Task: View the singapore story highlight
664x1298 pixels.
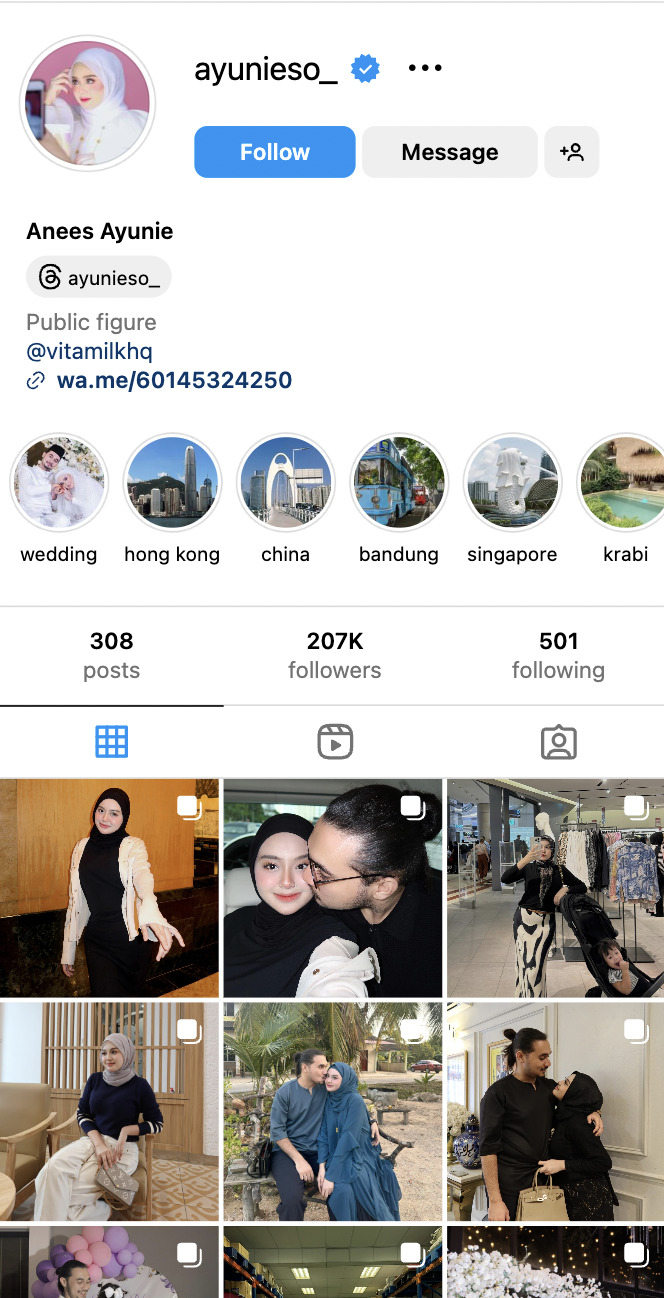Action: click(512, 482)
